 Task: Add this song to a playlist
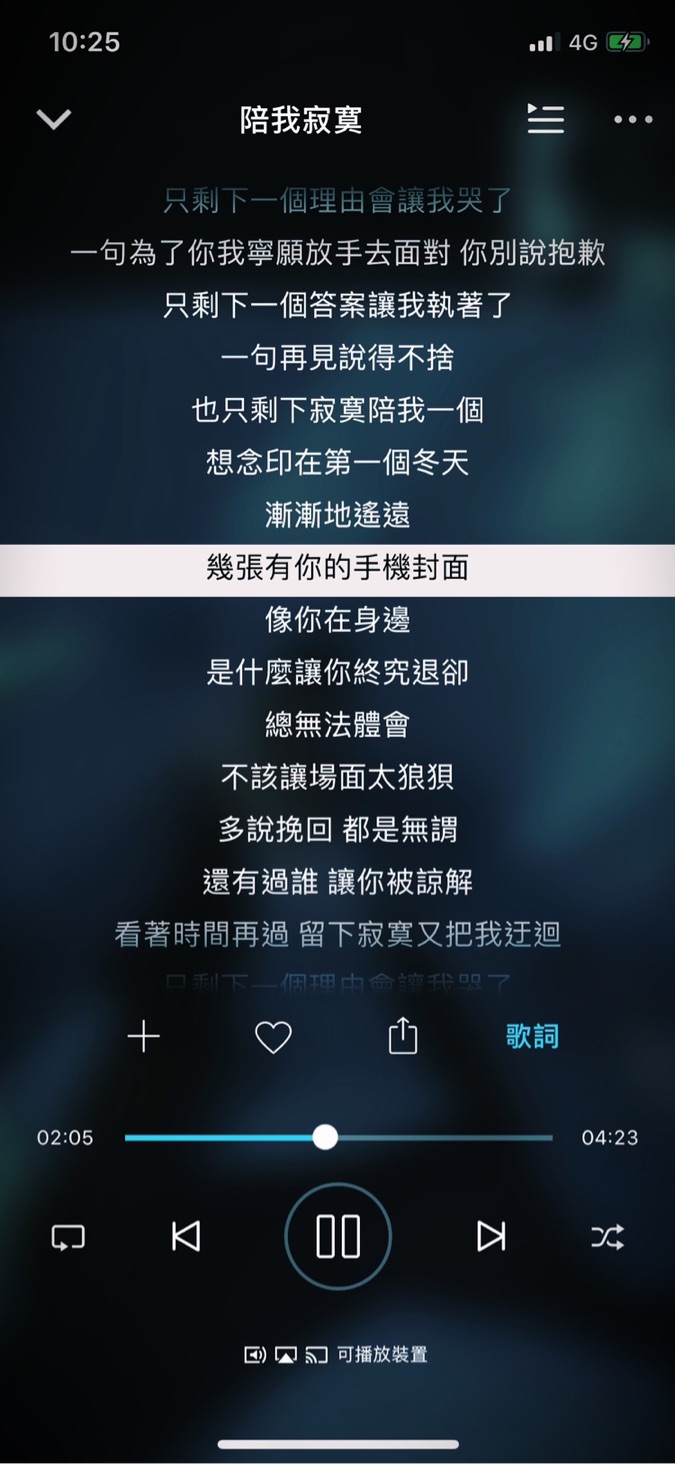click(144, 1037)
